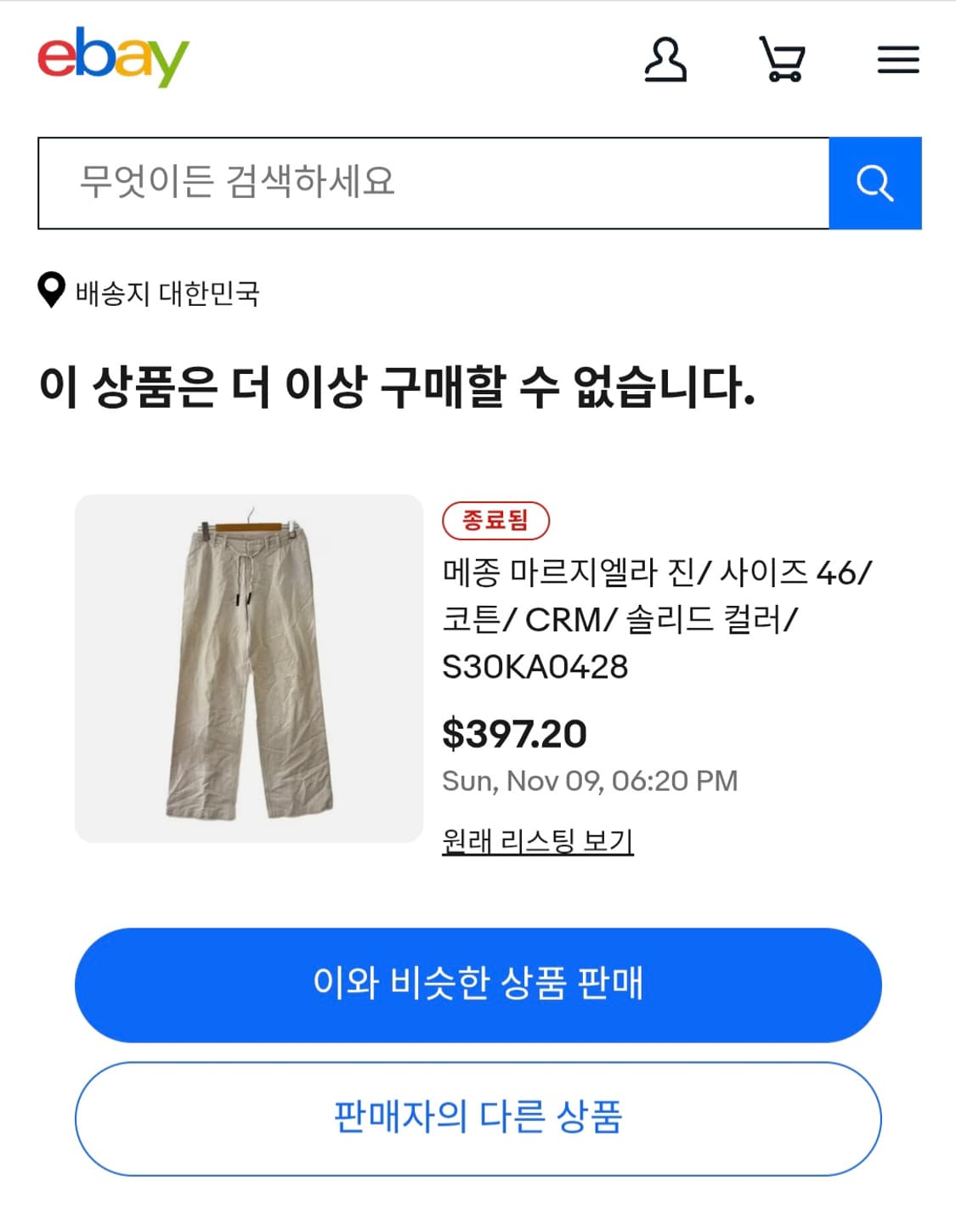
Task: Click the '이와 비슷한 상품 판매' button
Action: click(478, 984)
